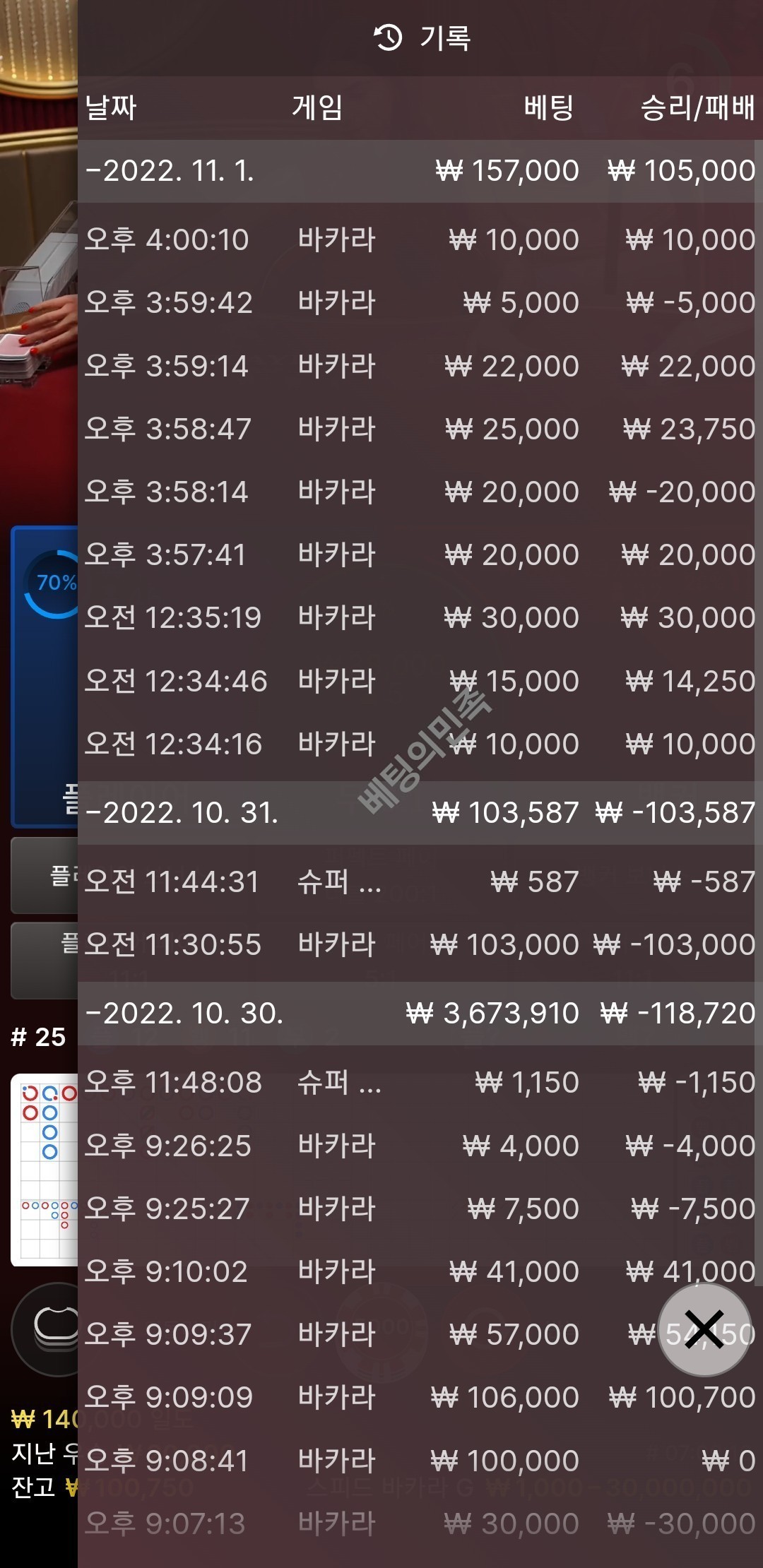Collapse the 2022. 11. 1. date group

(170, 171)
